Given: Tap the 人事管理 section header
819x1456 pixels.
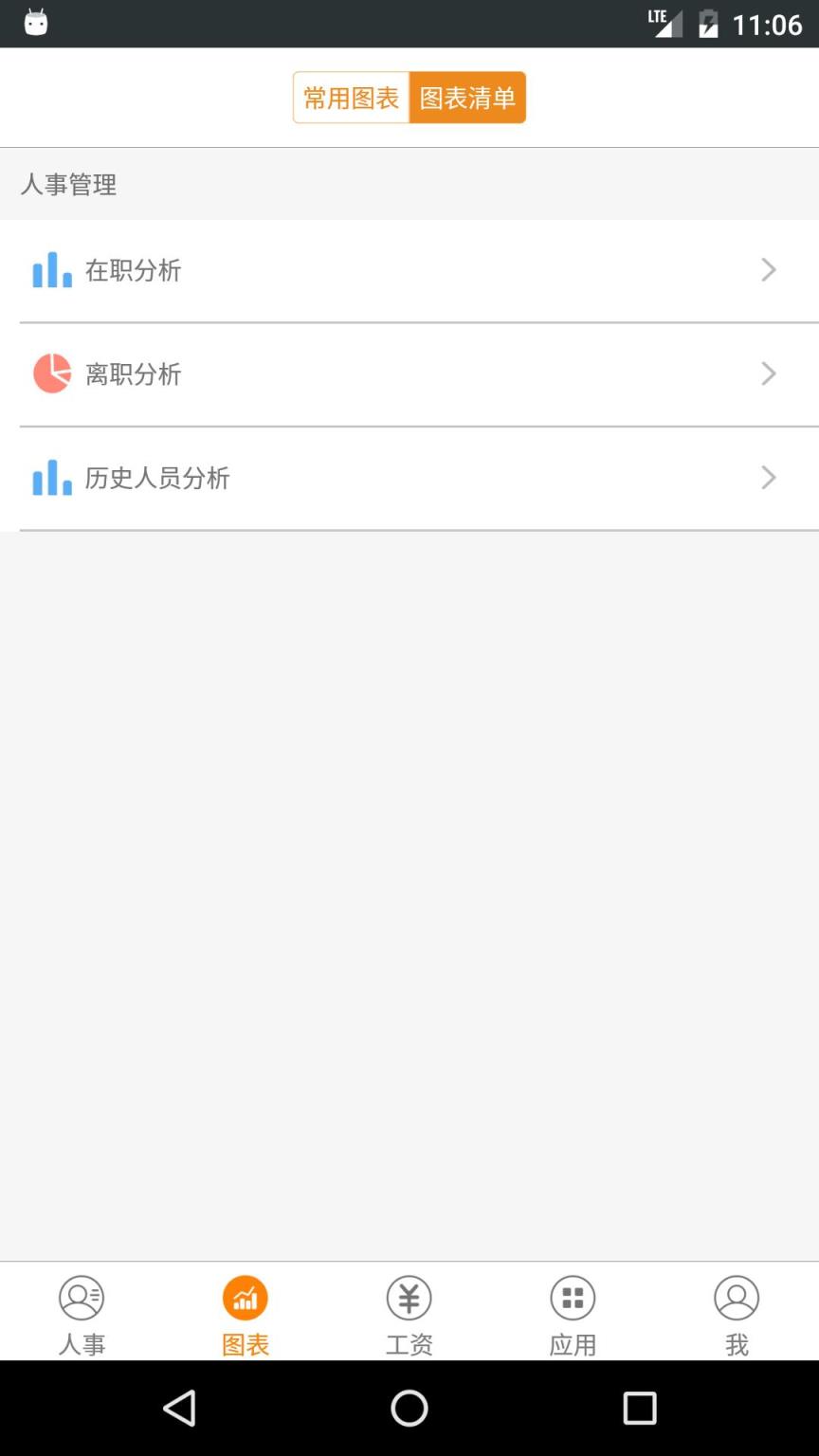Looking at the screenshot, I should coord(68,185).
